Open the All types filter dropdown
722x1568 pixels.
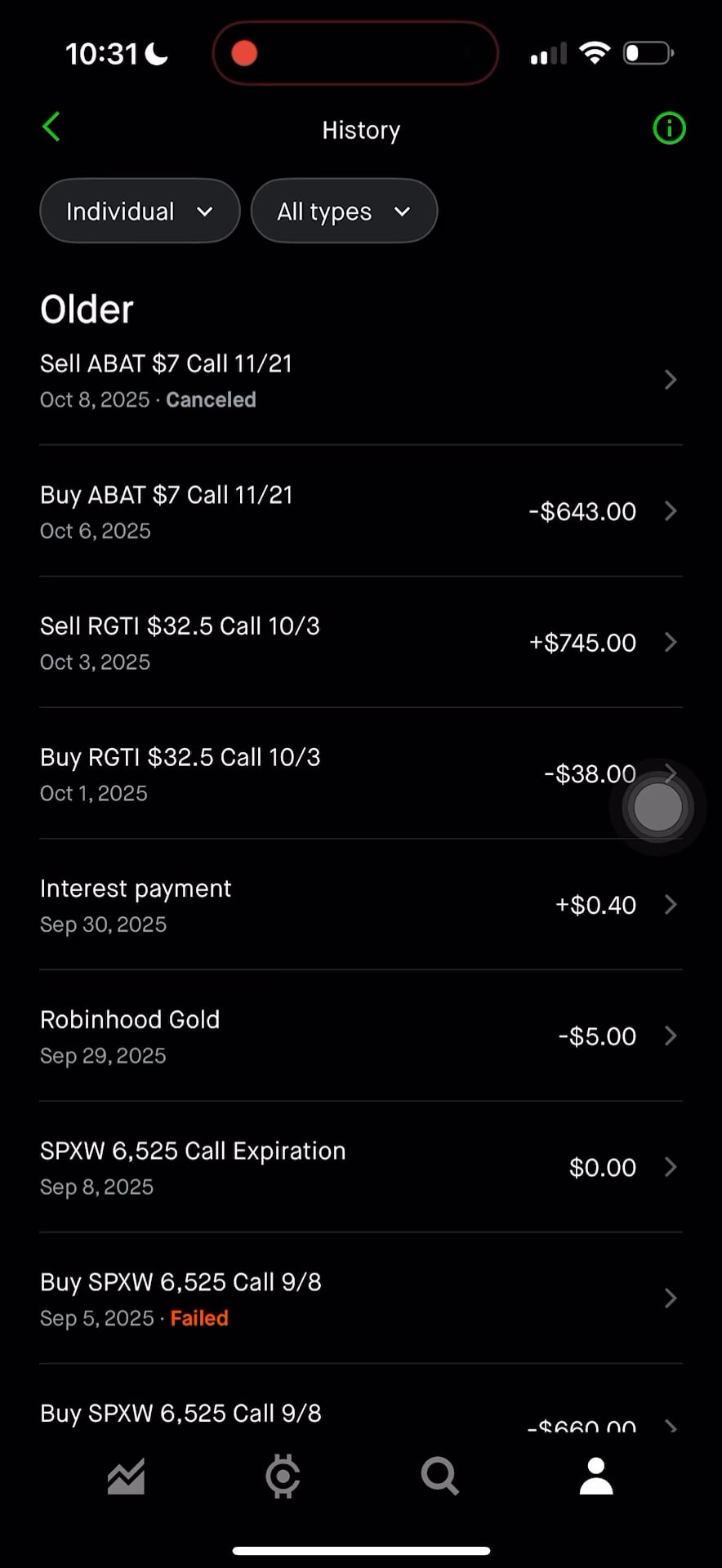344,212
